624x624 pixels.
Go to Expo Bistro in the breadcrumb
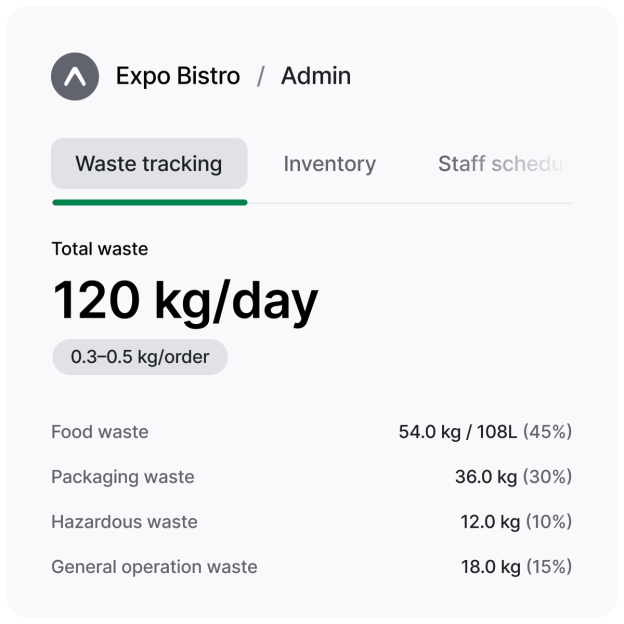[178, 76]
